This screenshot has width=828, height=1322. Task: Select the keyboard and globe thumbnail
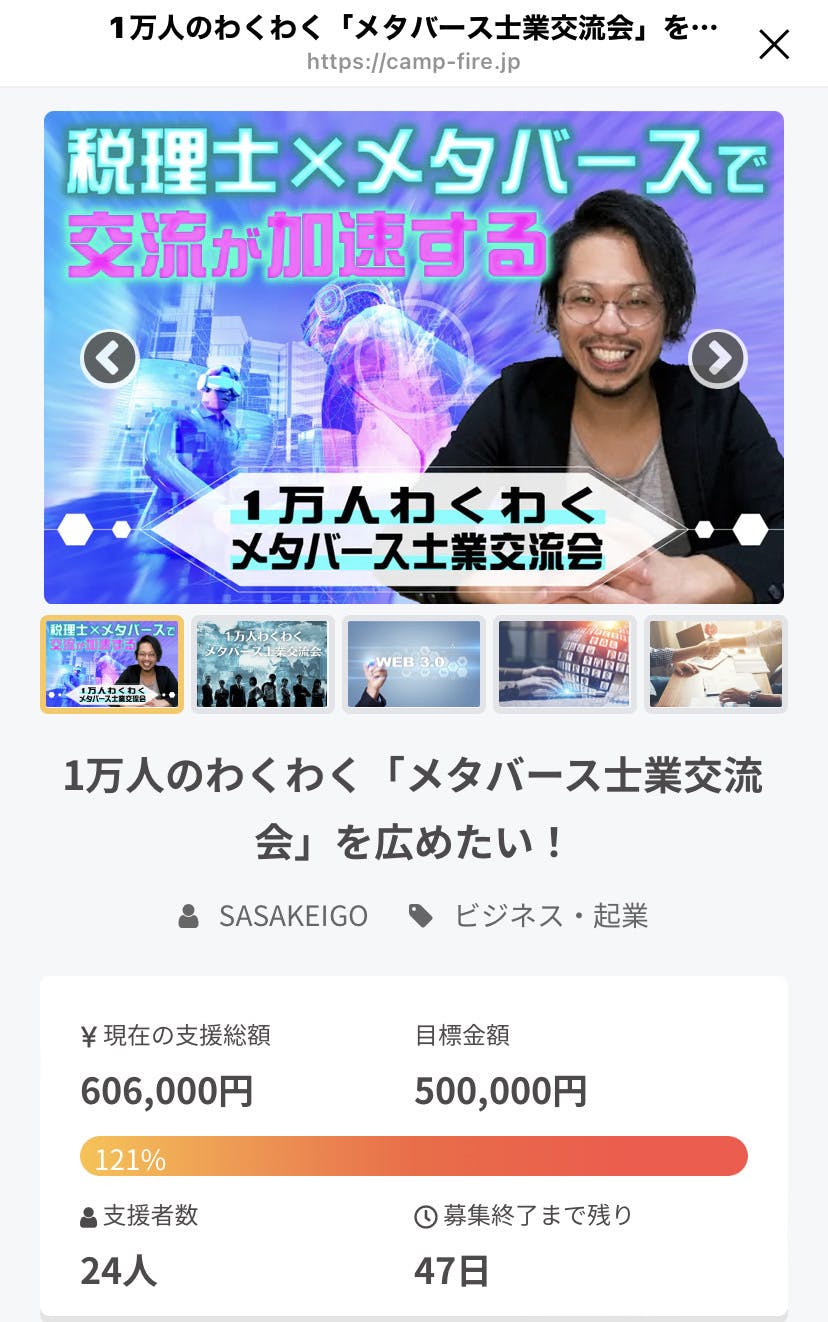coord(565,664)
